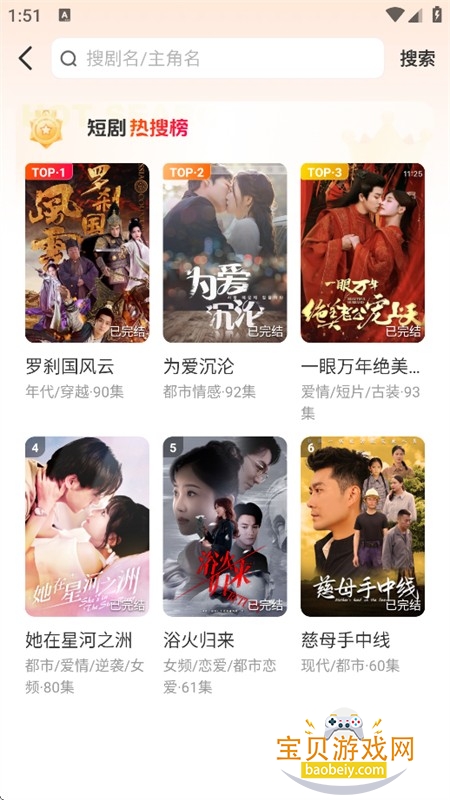The image size is (450, 800).
Task: Open the drama 浴火归来
Action: 225,527
